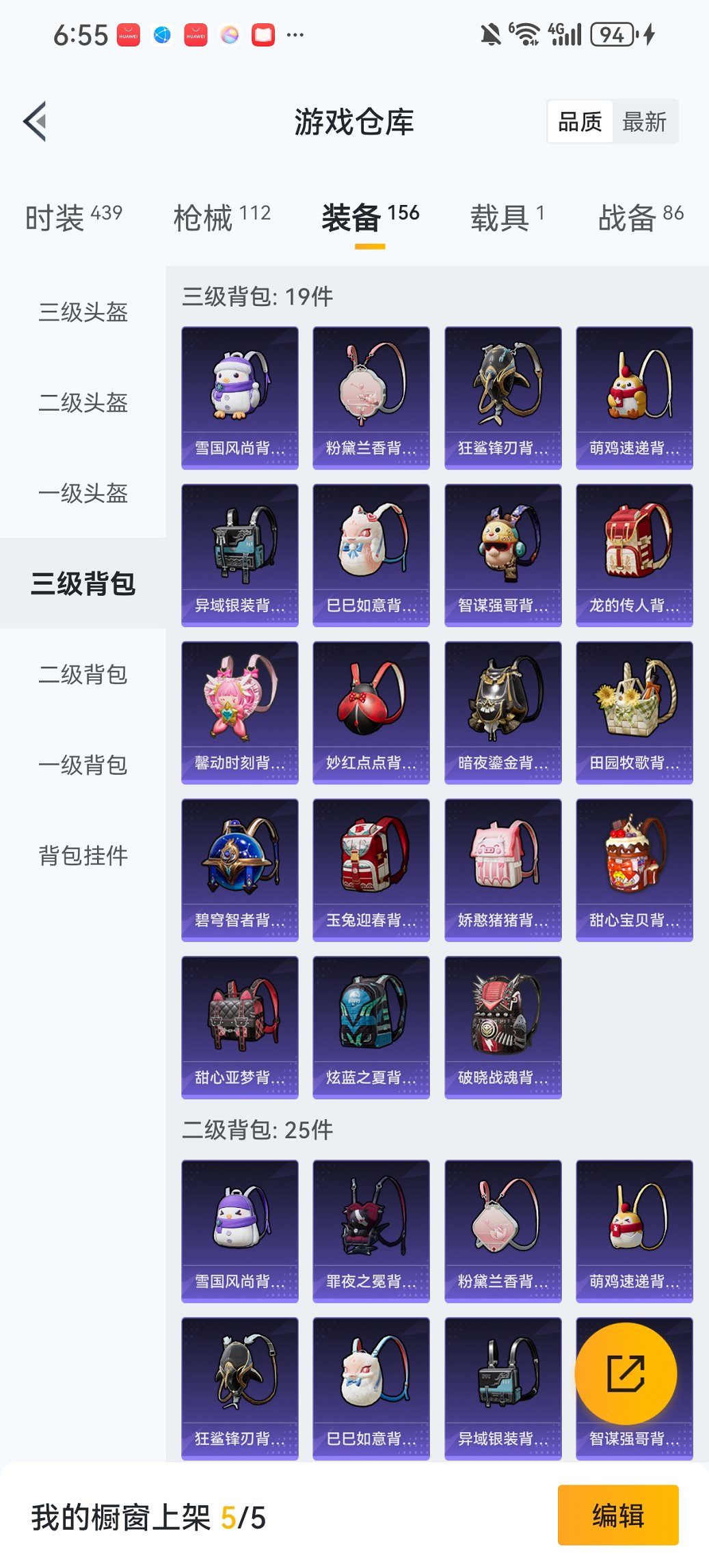The width and height of the screenshot is (709, 1568).
Task: Jump to the 一级背包 category
Action: [83, 765]
